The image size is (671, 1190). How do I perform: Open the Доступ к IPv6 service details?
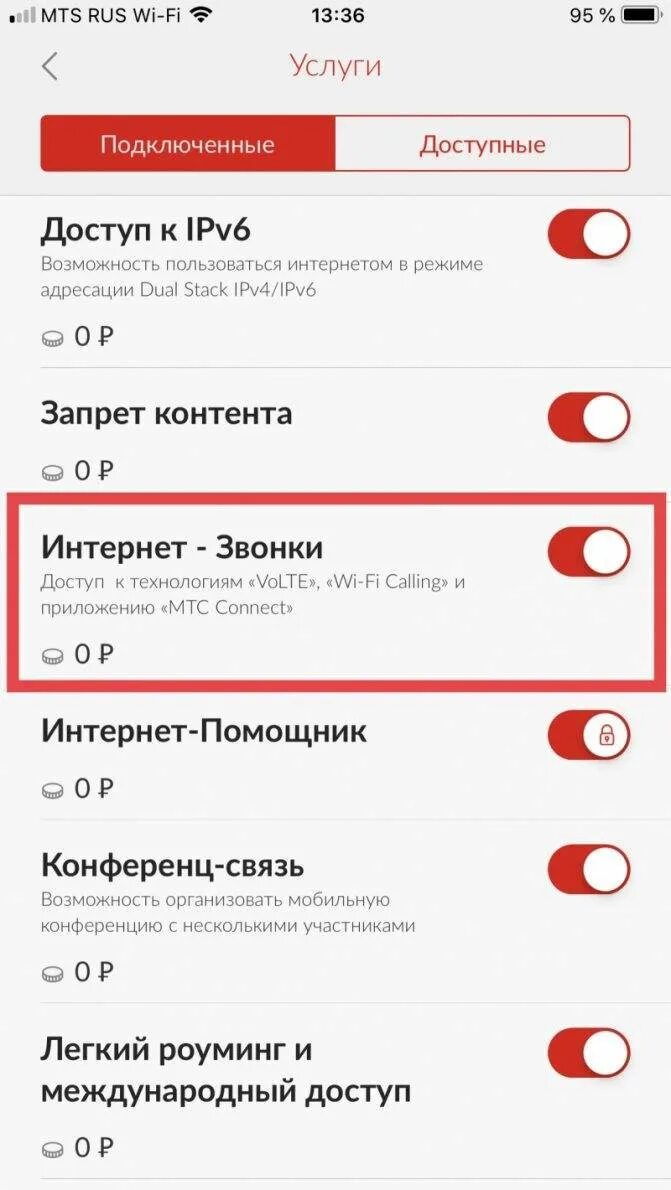click(288, 279)
